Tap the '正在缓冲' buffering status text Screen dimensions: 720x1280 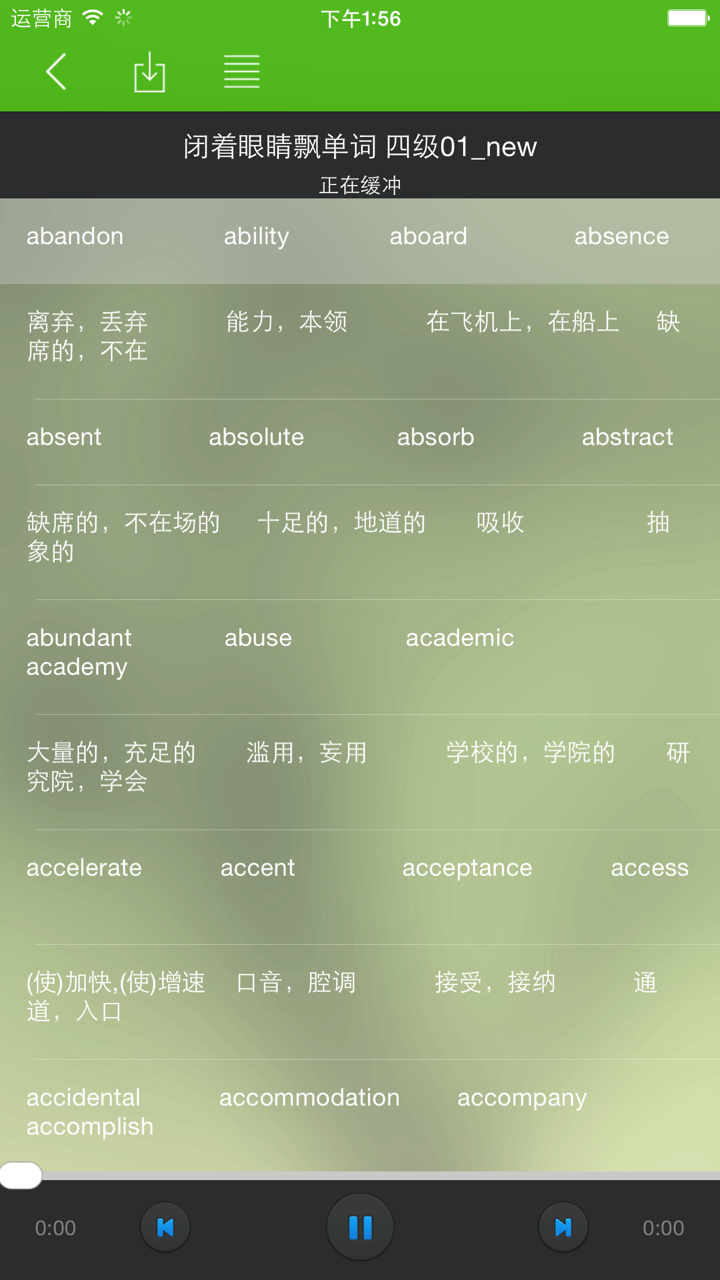point(360,185)
